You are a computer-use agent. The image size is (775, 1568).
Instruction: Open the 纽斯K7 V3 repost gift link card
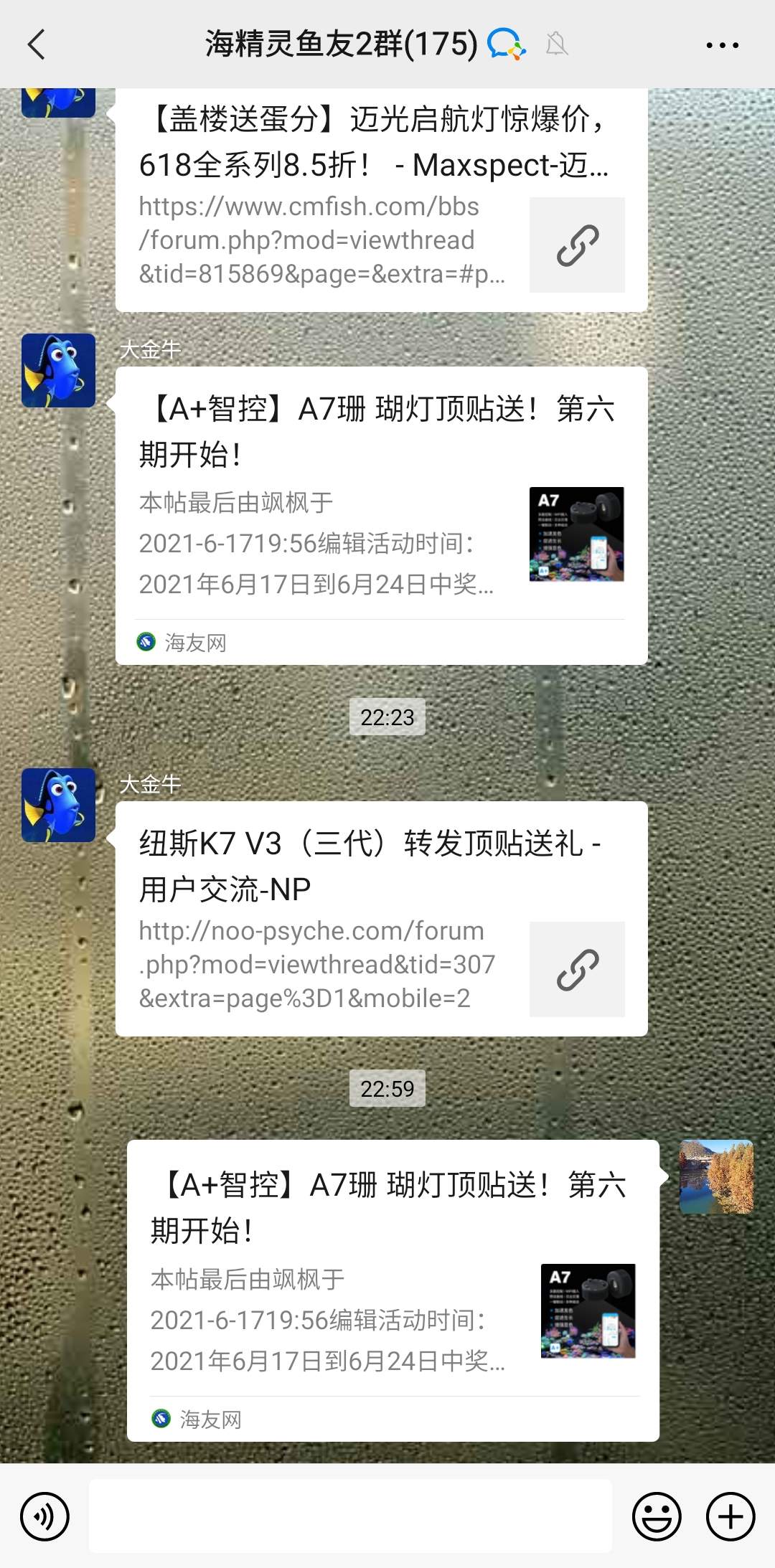[x=381, y=918]
